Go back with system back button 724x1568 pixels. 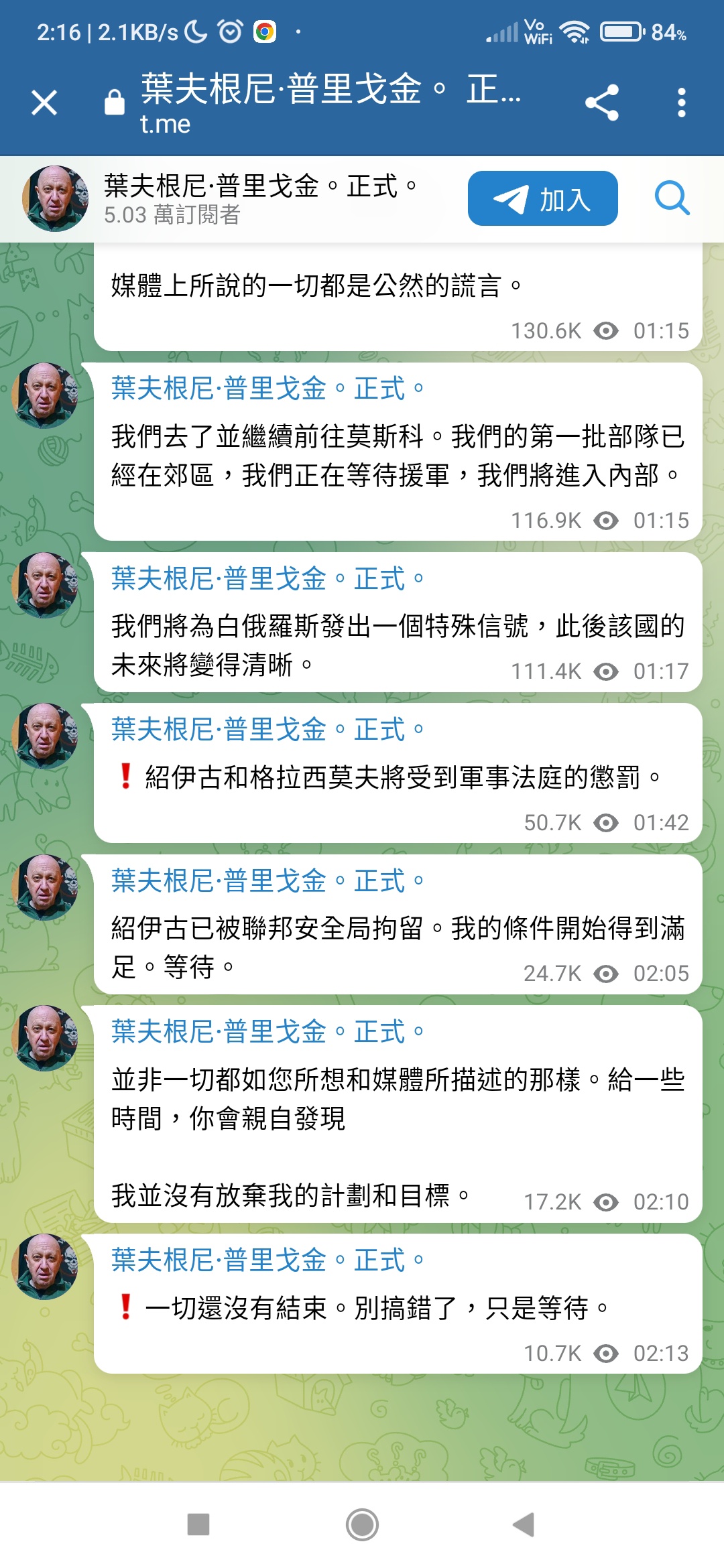tap(524, 1524)
